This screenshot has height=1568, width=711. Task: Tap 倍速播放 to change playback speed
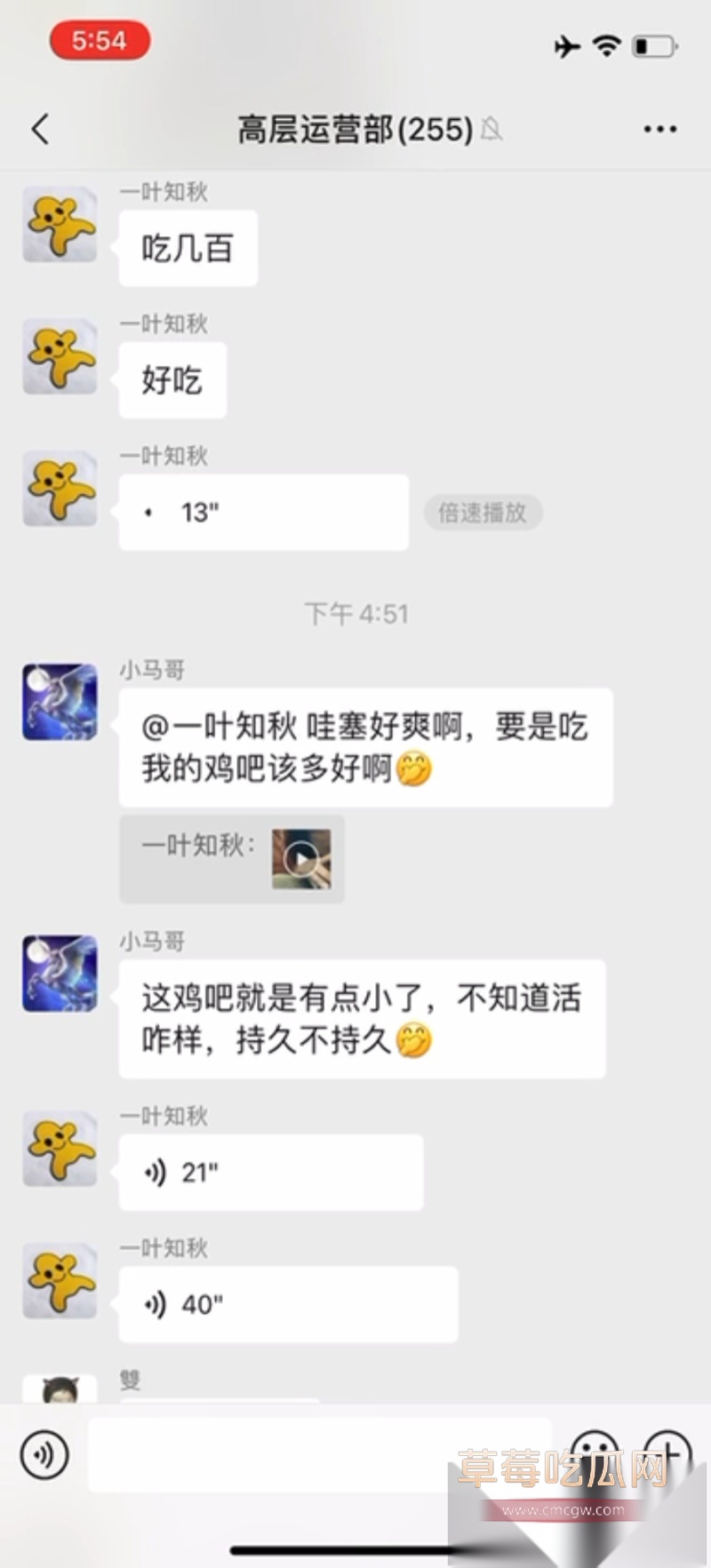(482, 513)
